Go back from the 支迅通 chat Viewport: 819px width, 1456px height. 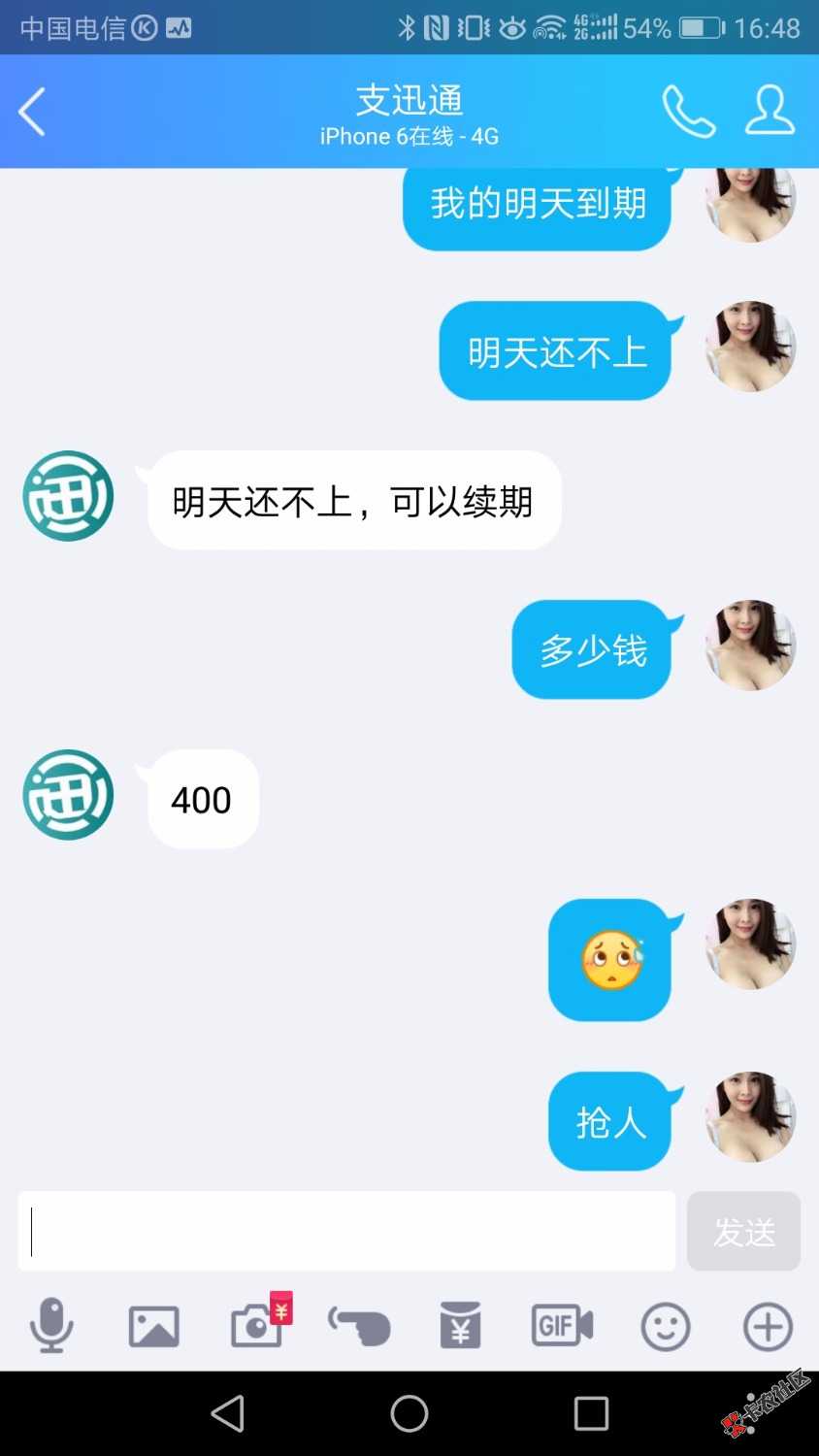click(33, 112)
